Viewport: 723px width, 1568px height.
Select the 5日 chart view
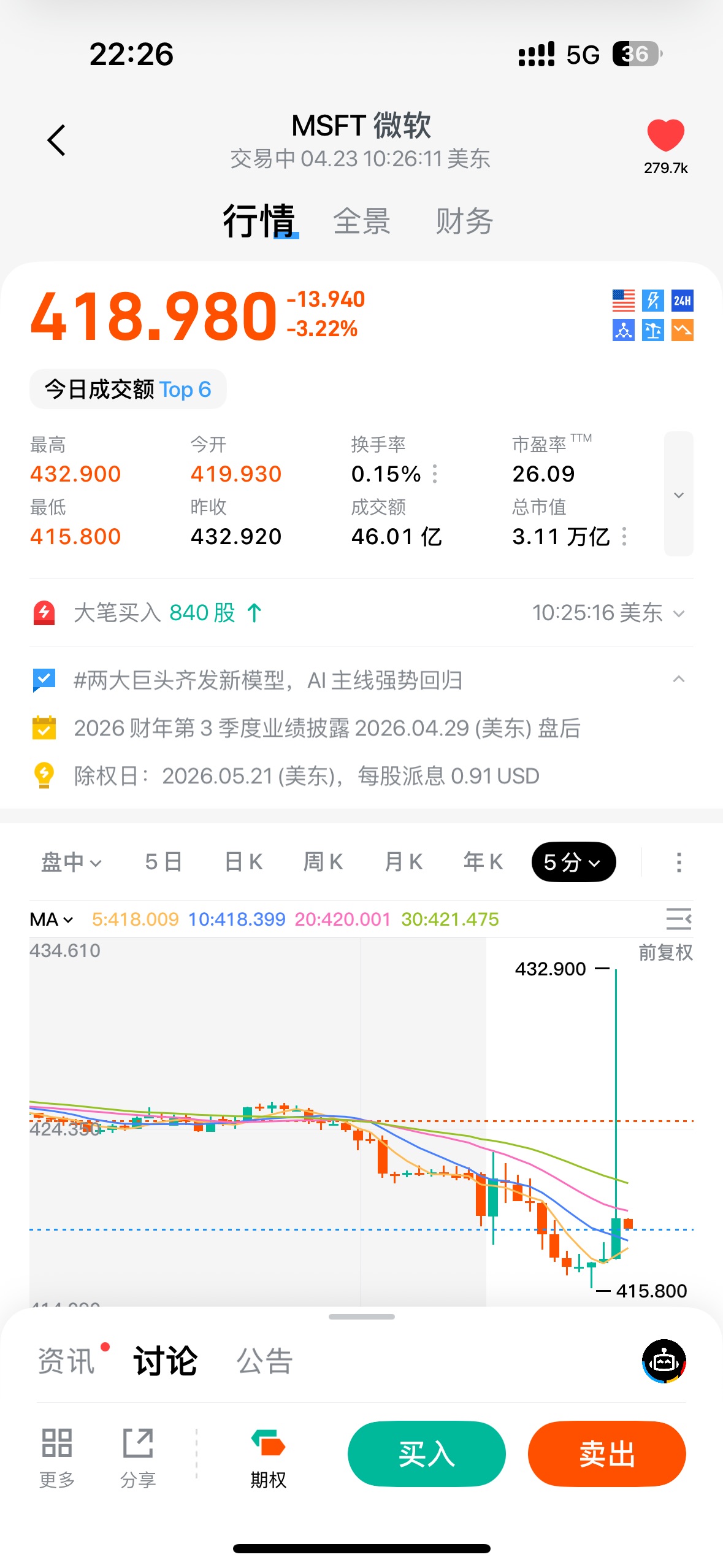point(164,862)
